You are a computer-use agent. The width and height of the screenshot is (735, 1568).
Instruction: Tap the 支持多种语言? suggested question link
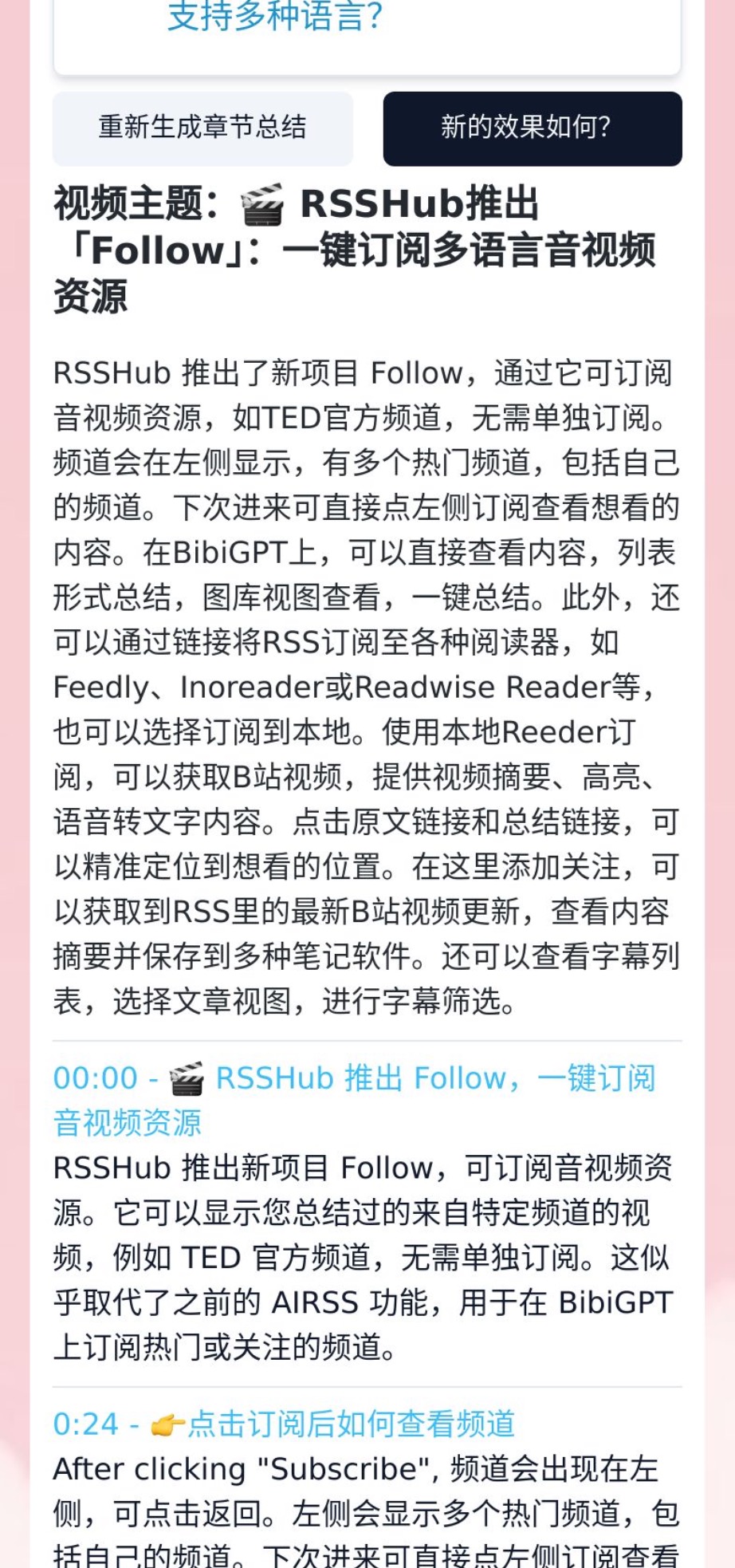click(x=275, y=16)
